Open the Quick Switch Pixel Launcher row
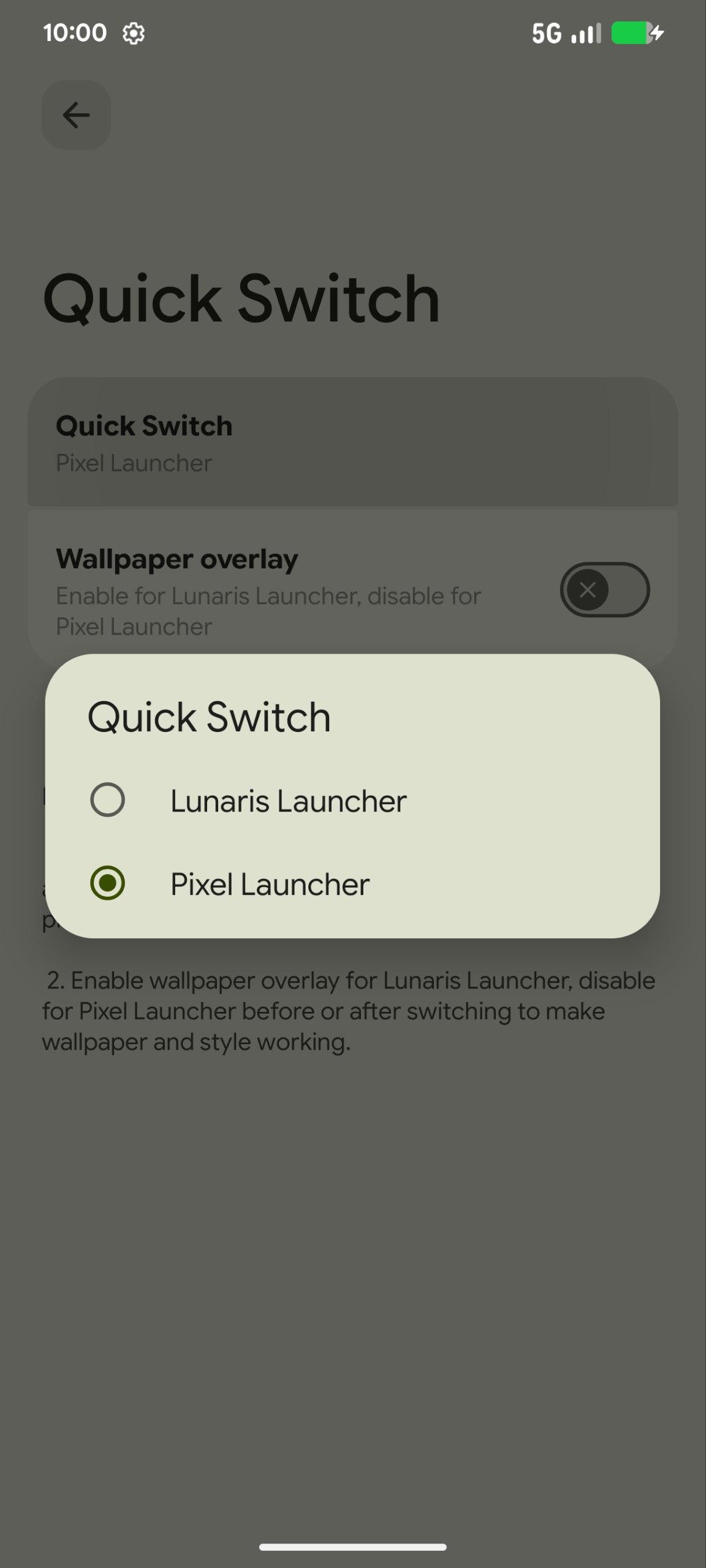The width and height of the screenshot is (706, 1568). click(352, 443)
